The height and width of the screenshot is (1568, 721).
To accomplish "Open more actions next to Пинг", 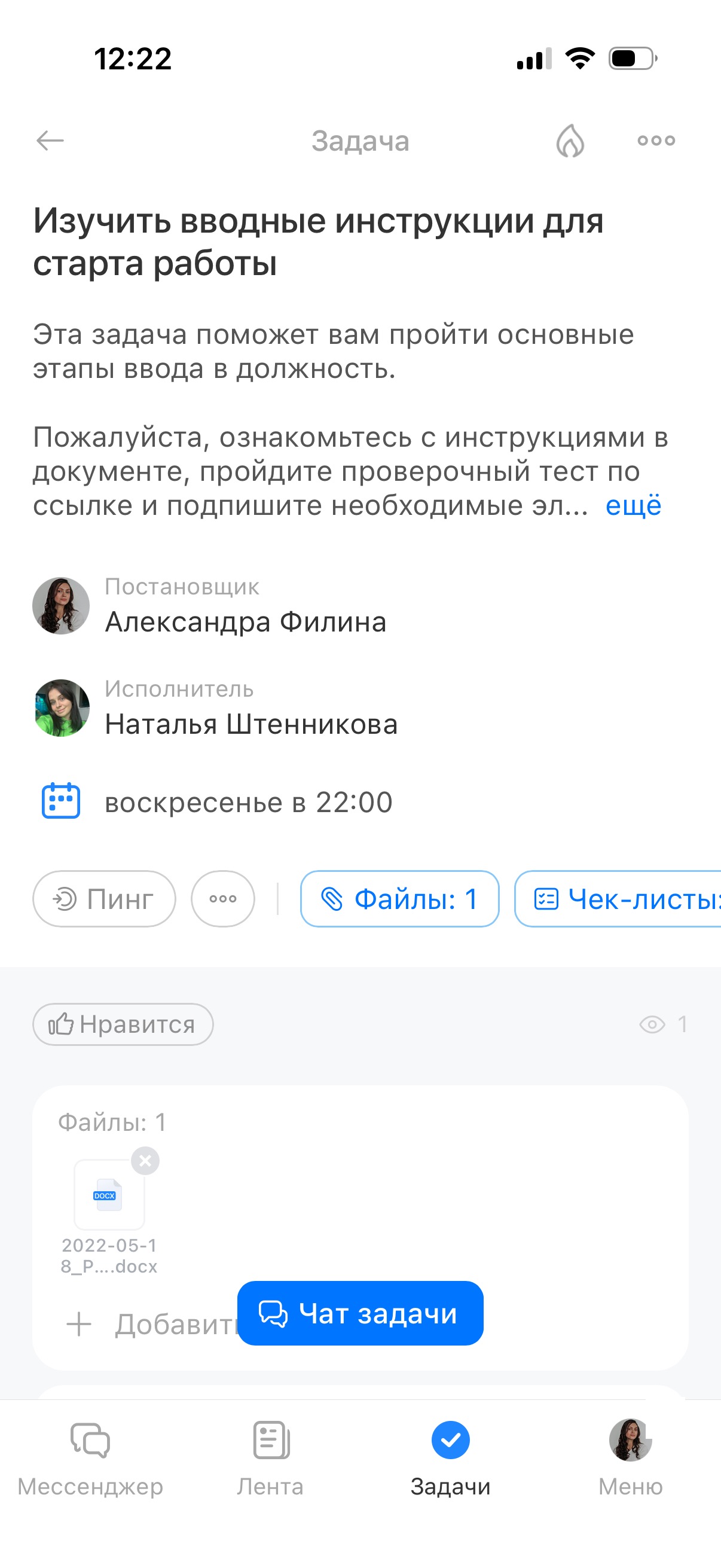I will [x=222, y=899].
